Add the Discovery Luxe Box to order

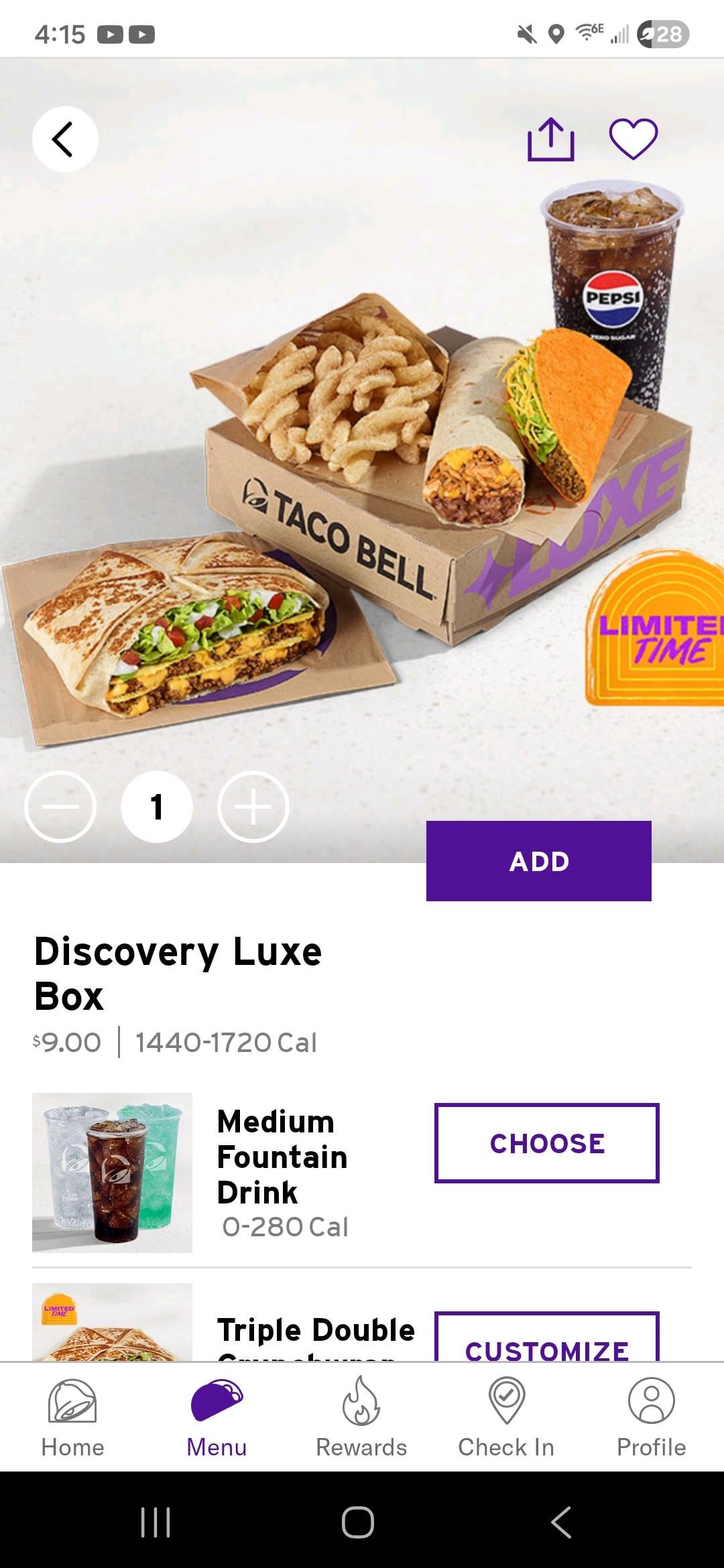coord(538,861)
